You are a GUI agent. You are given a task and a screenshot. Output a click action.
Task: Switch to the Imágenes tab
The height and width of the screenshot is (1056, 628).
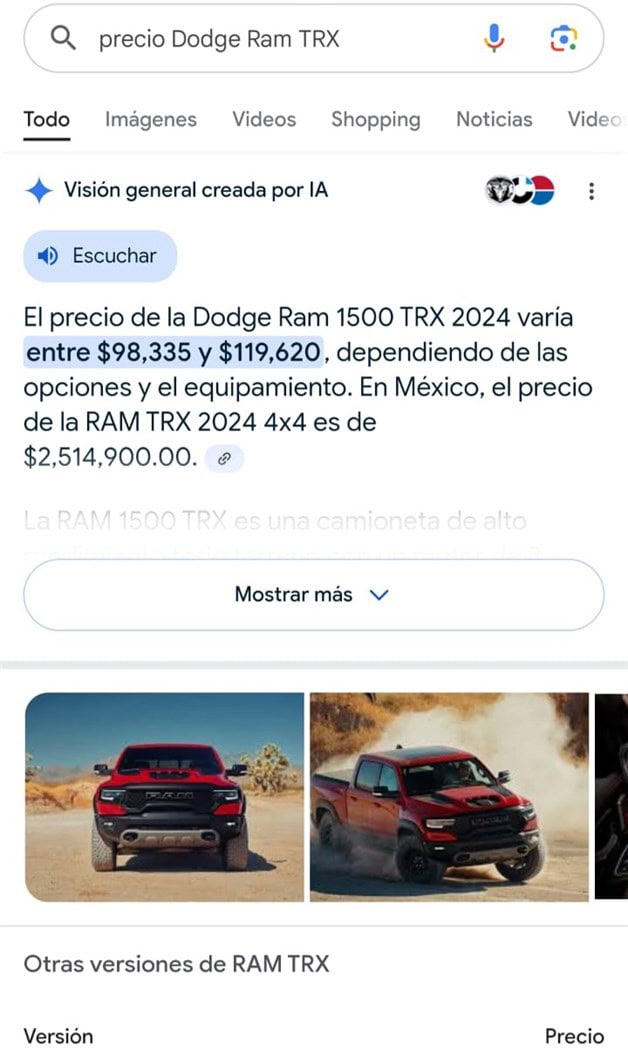(x=151, y=120)
